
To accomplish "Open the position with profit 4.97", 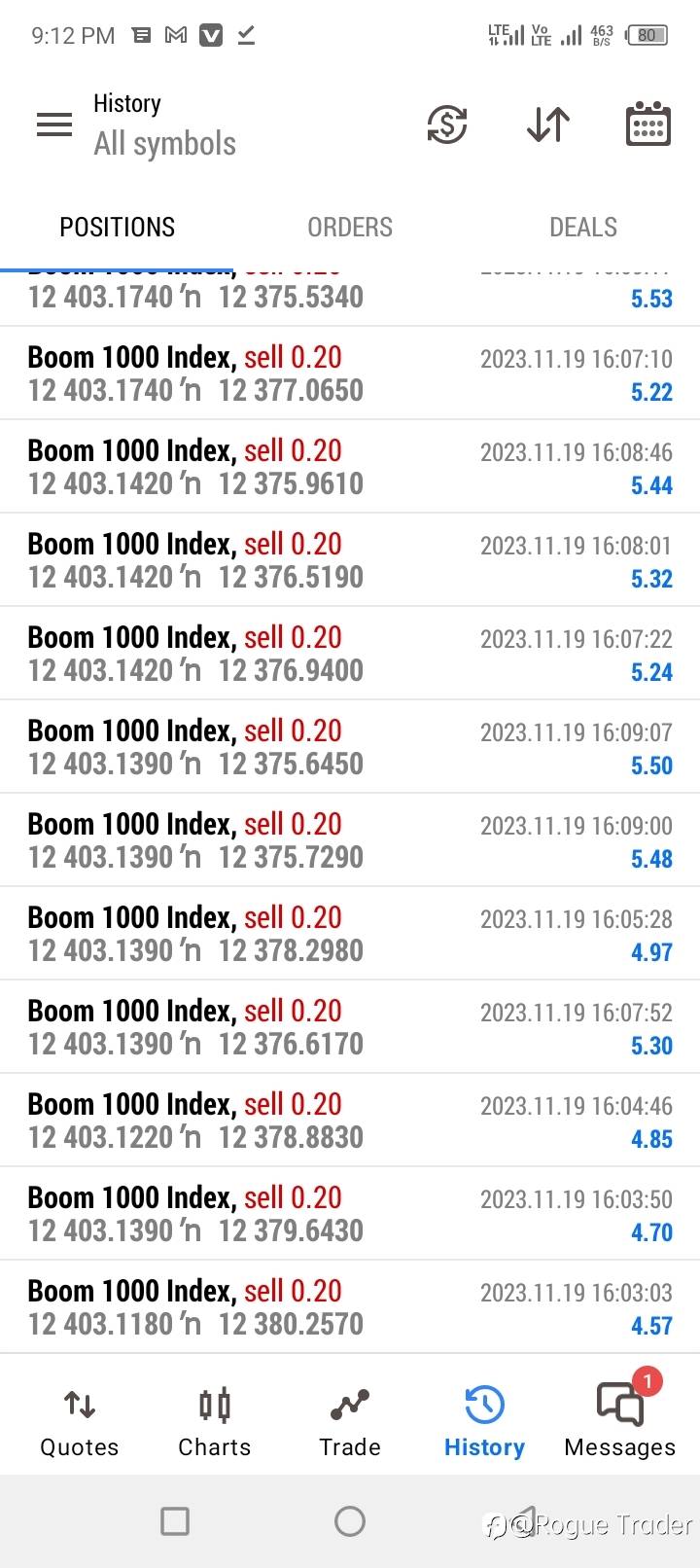I will [350, 934].
